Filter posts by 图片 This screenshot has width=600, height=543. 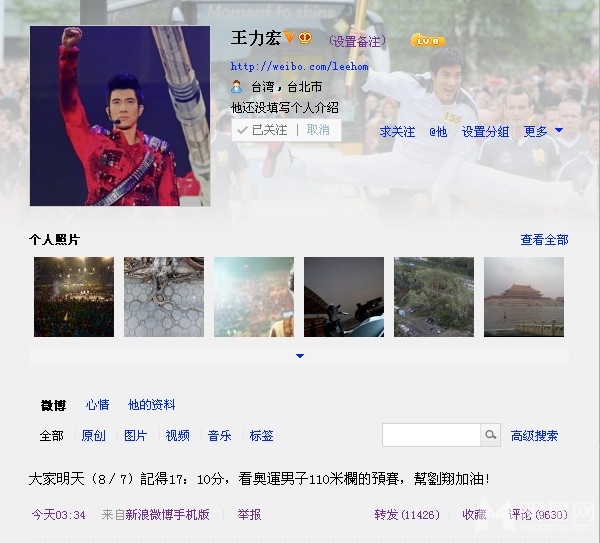tap(135, 436)
